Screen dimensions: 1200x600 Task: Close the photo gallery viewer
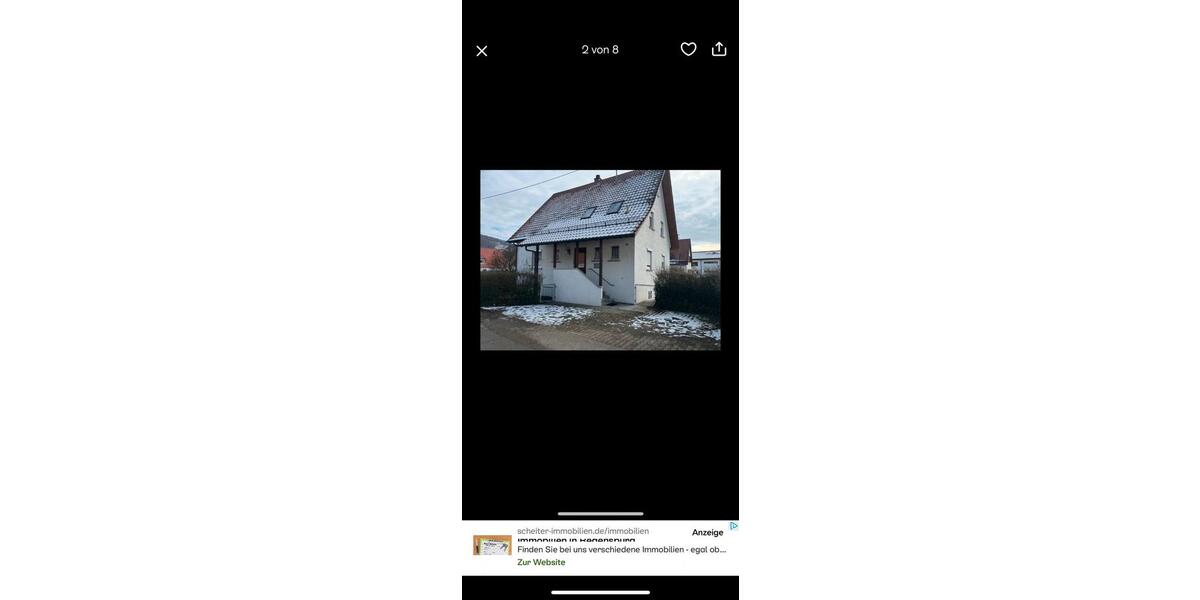click(482, 51)
